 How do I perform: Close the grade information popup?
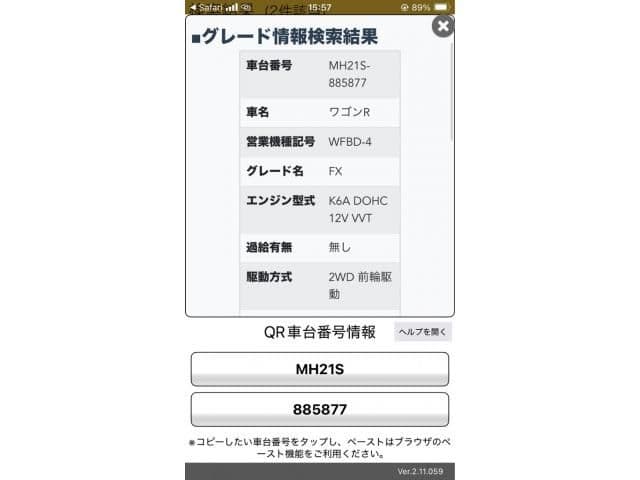click(442, 26)
